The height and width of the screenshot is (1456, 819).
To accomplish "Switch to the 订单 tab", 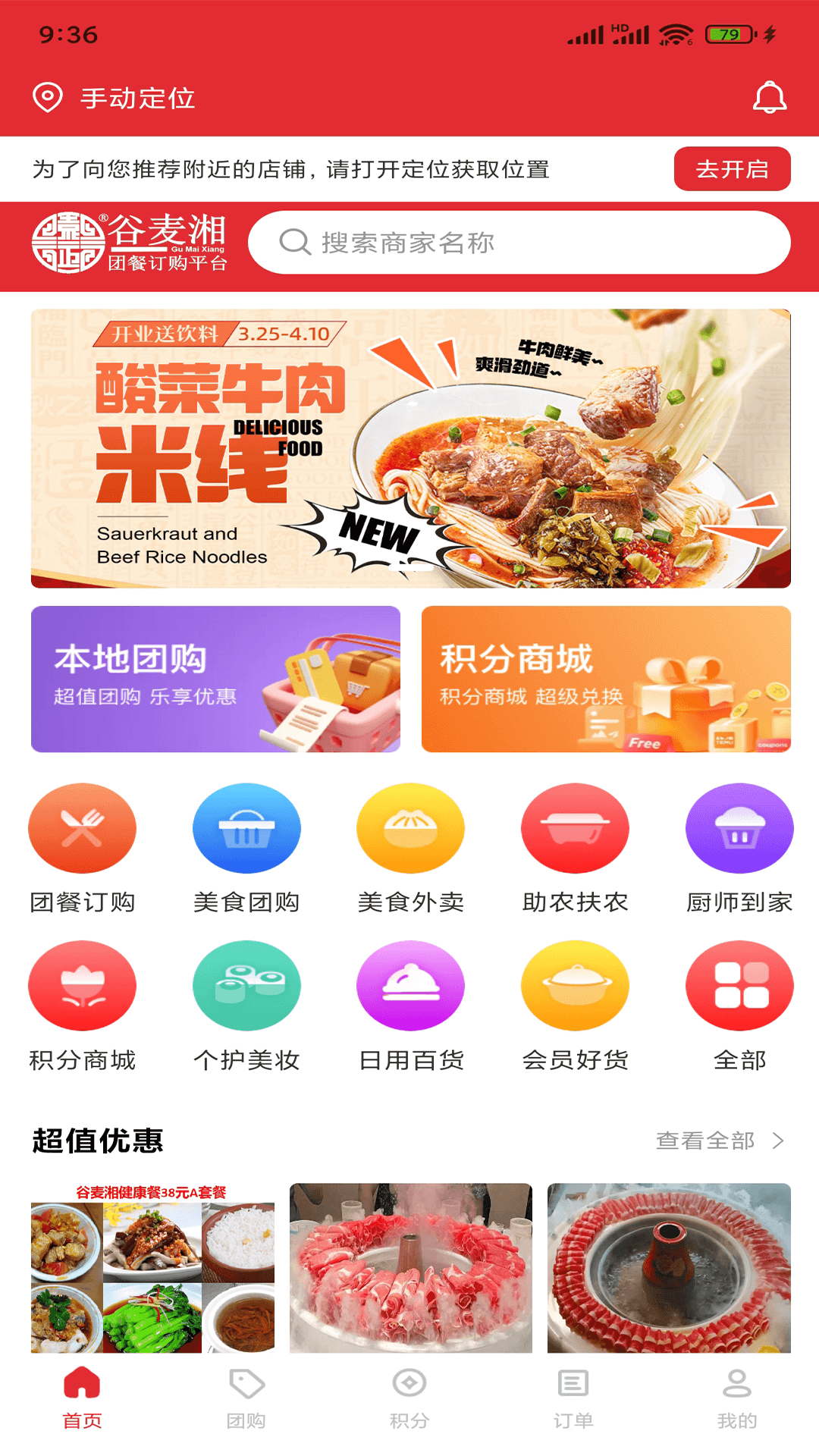I will point(573,1398).
